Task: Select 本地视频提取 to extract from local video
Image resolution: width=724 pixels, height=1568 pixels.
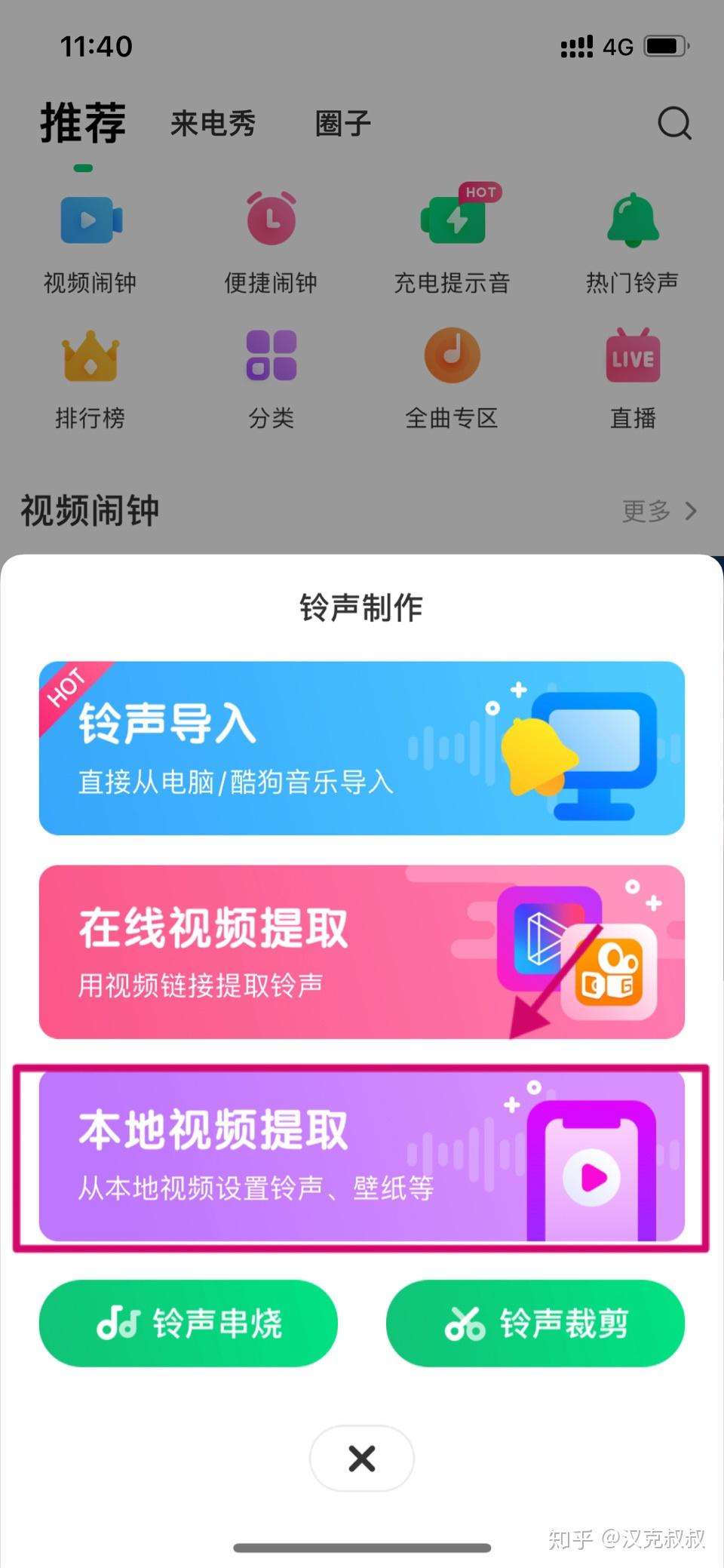Action: [x=362, y=1155]
